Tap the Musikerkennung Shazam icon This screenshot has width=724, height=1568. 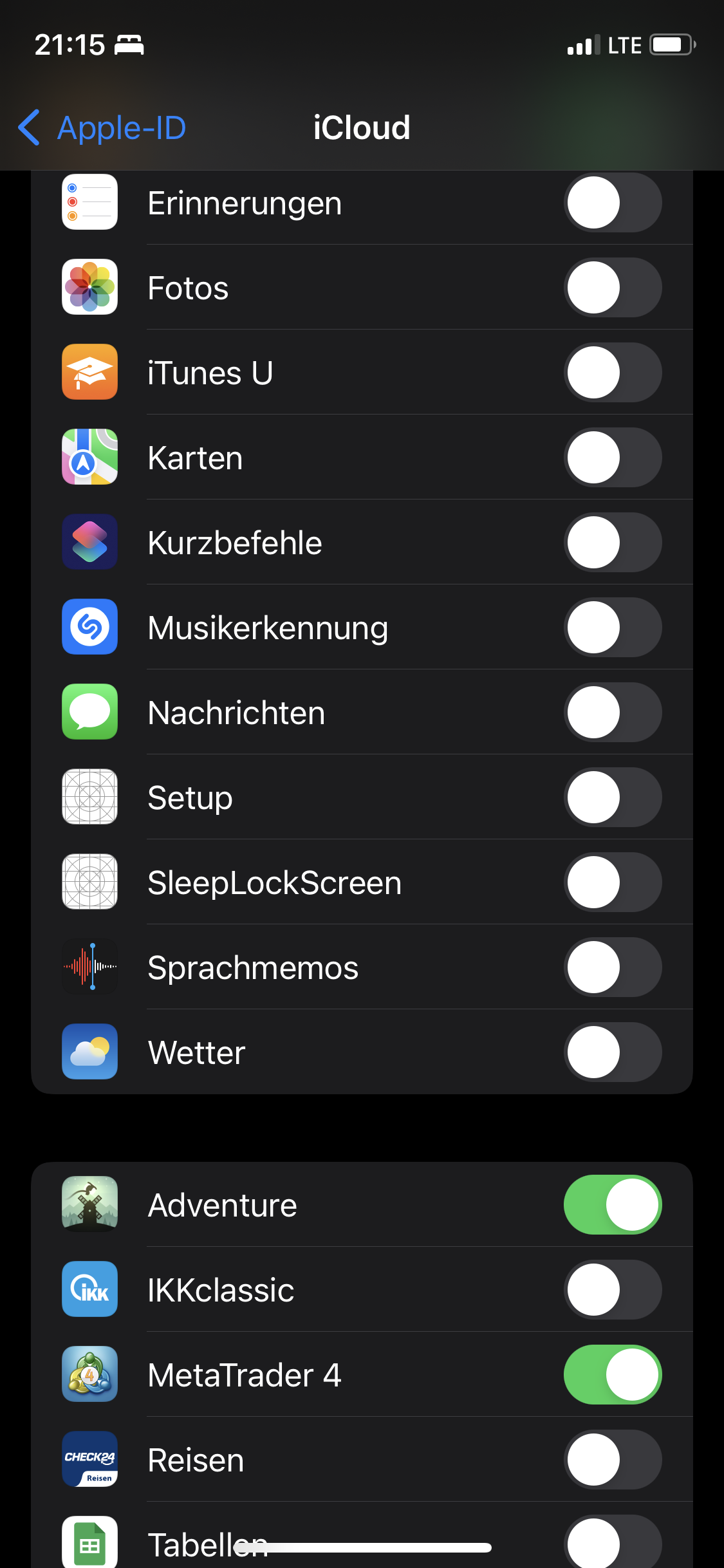tap(89, 627)
